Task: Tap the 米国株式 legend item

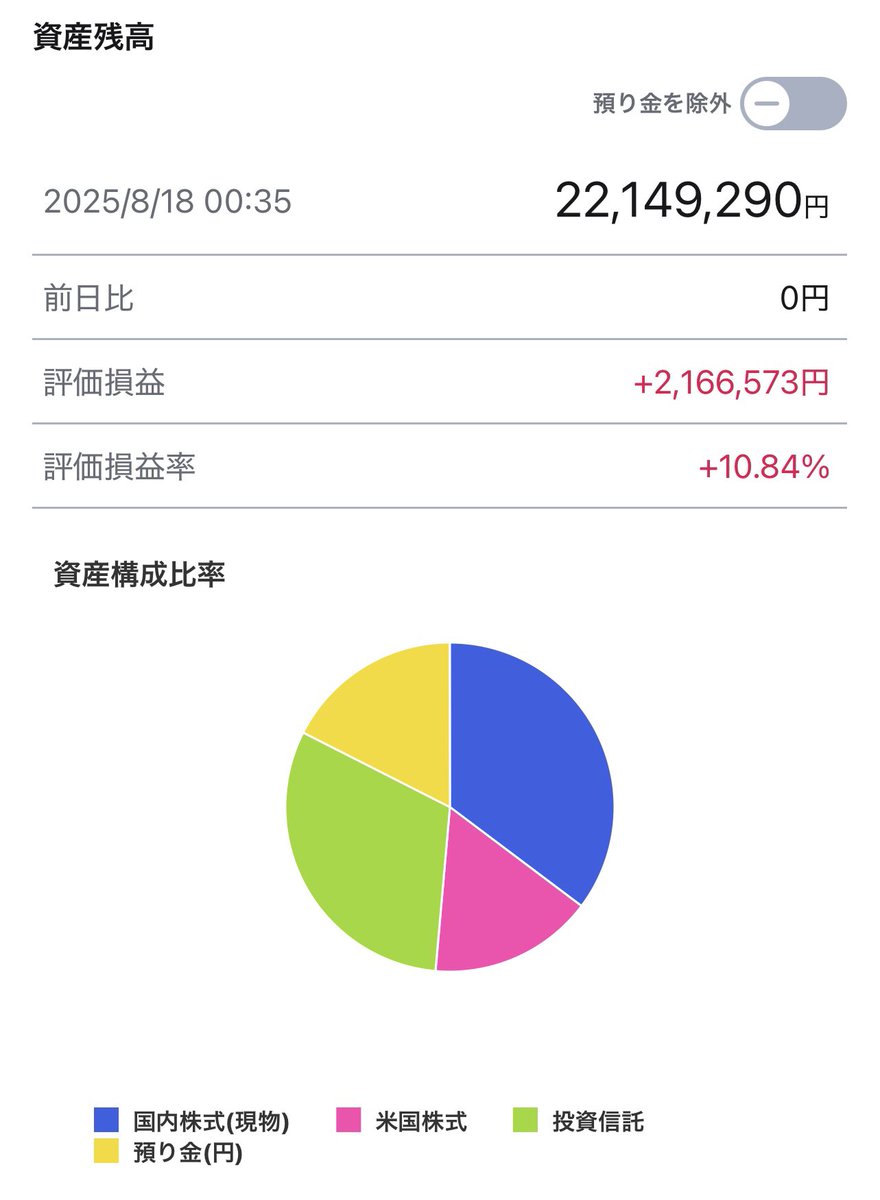Action: [402, 1121]
